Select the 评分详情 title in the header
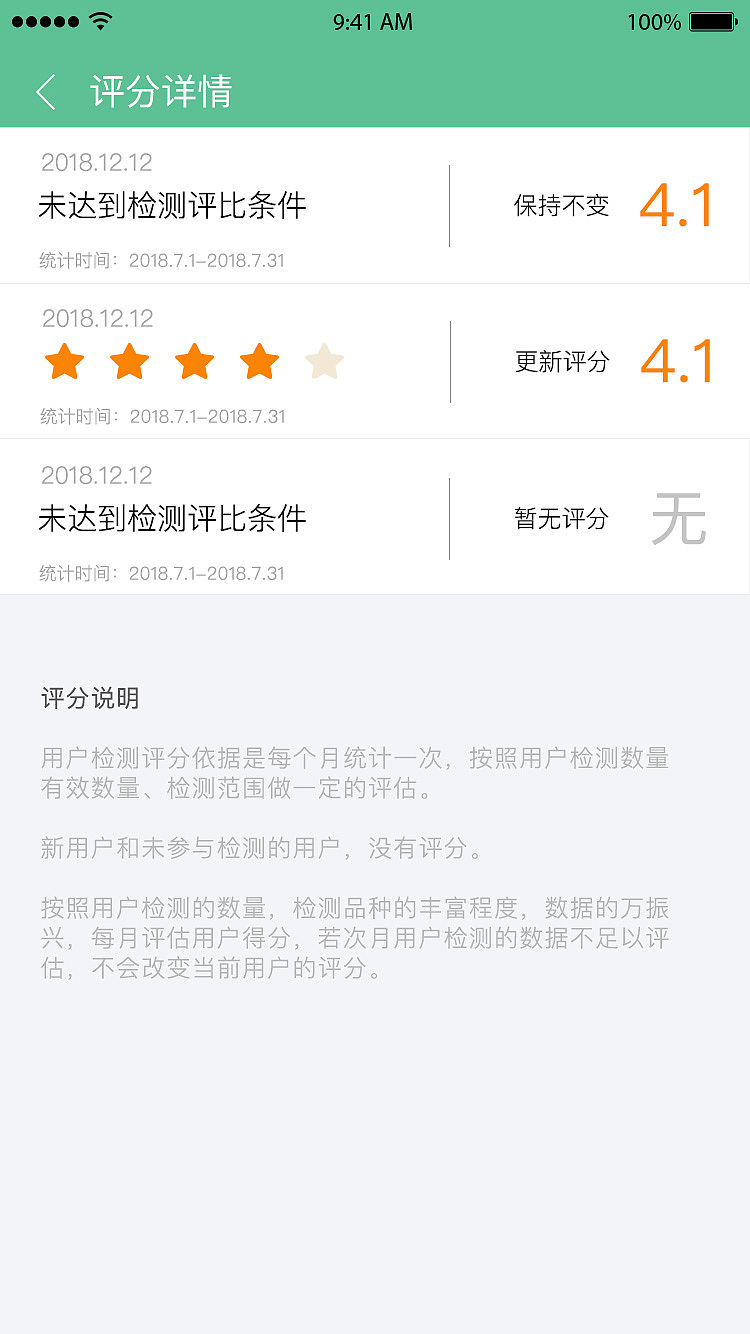 [x=160, y=91]
